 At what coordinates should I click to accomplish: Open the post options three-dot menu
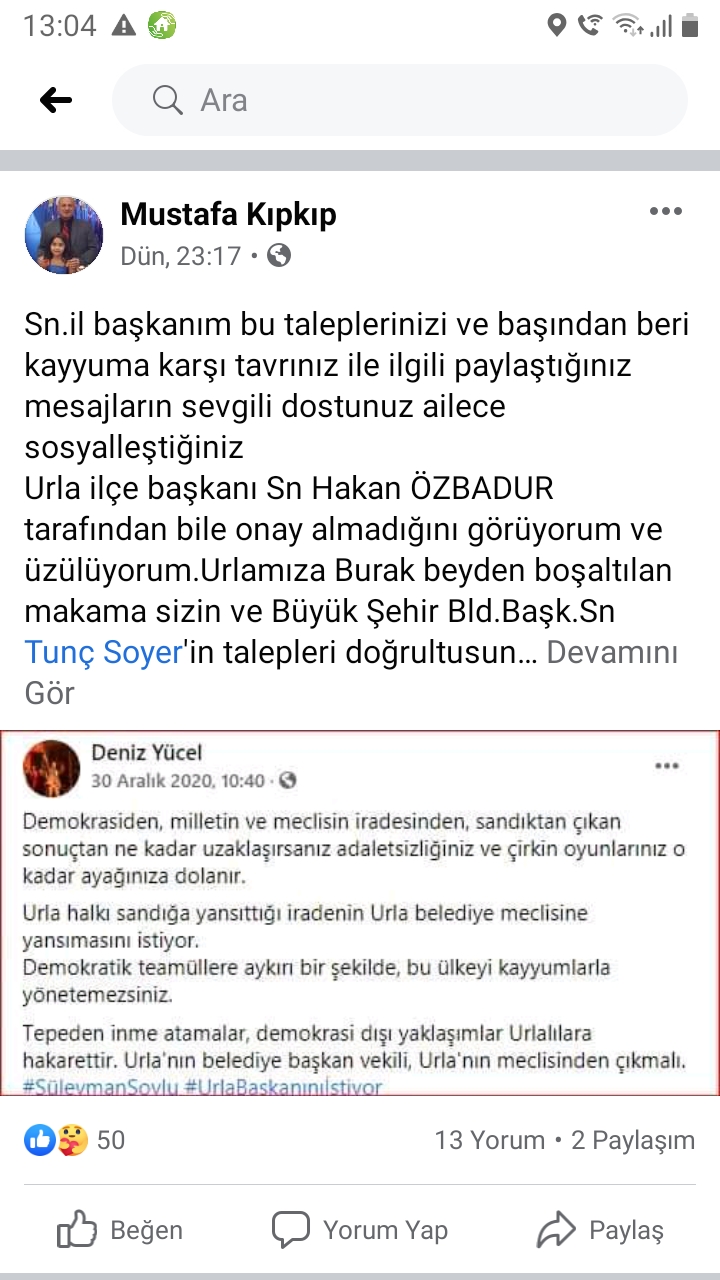[x=665, y=212]
